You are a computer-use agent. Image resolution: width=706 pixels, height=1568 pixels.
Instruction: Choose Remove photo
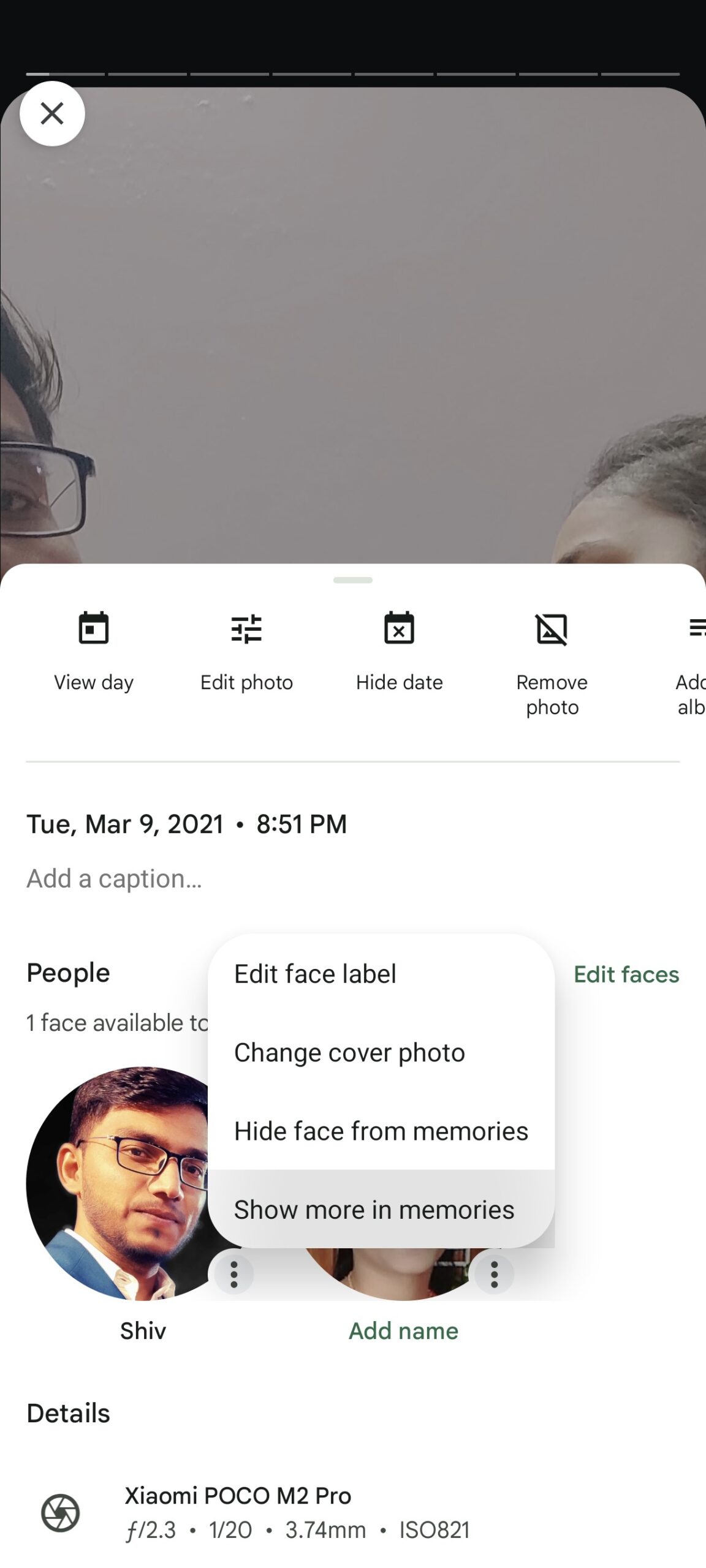(x=552, y=665)
